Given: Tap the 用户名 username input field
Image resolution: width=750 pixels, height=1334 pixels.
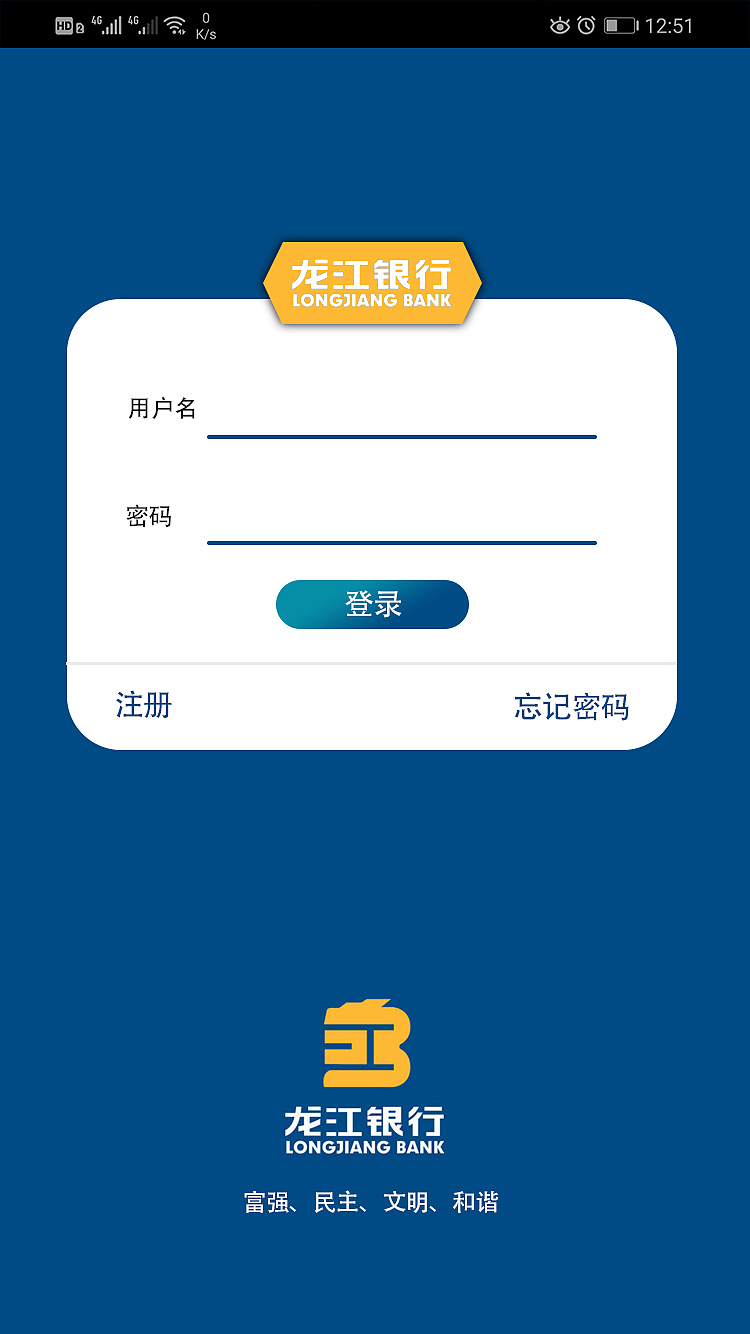Looking at the screenshot, I should point(400,425).
